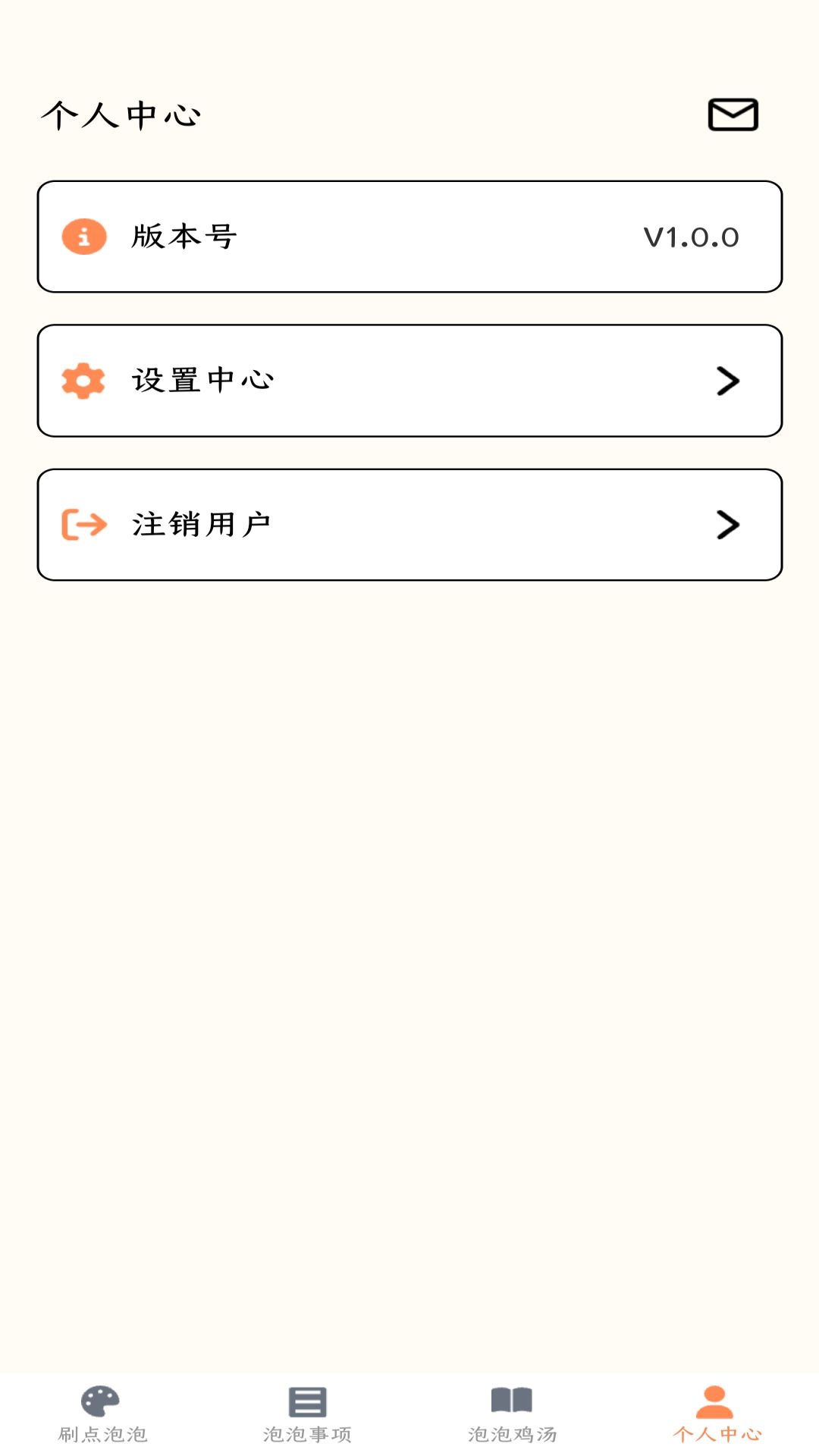Image resolution: width=819 pixels, height=1456 pixels.
Task: Tap the 版本号 card
Action: point(409,237)
